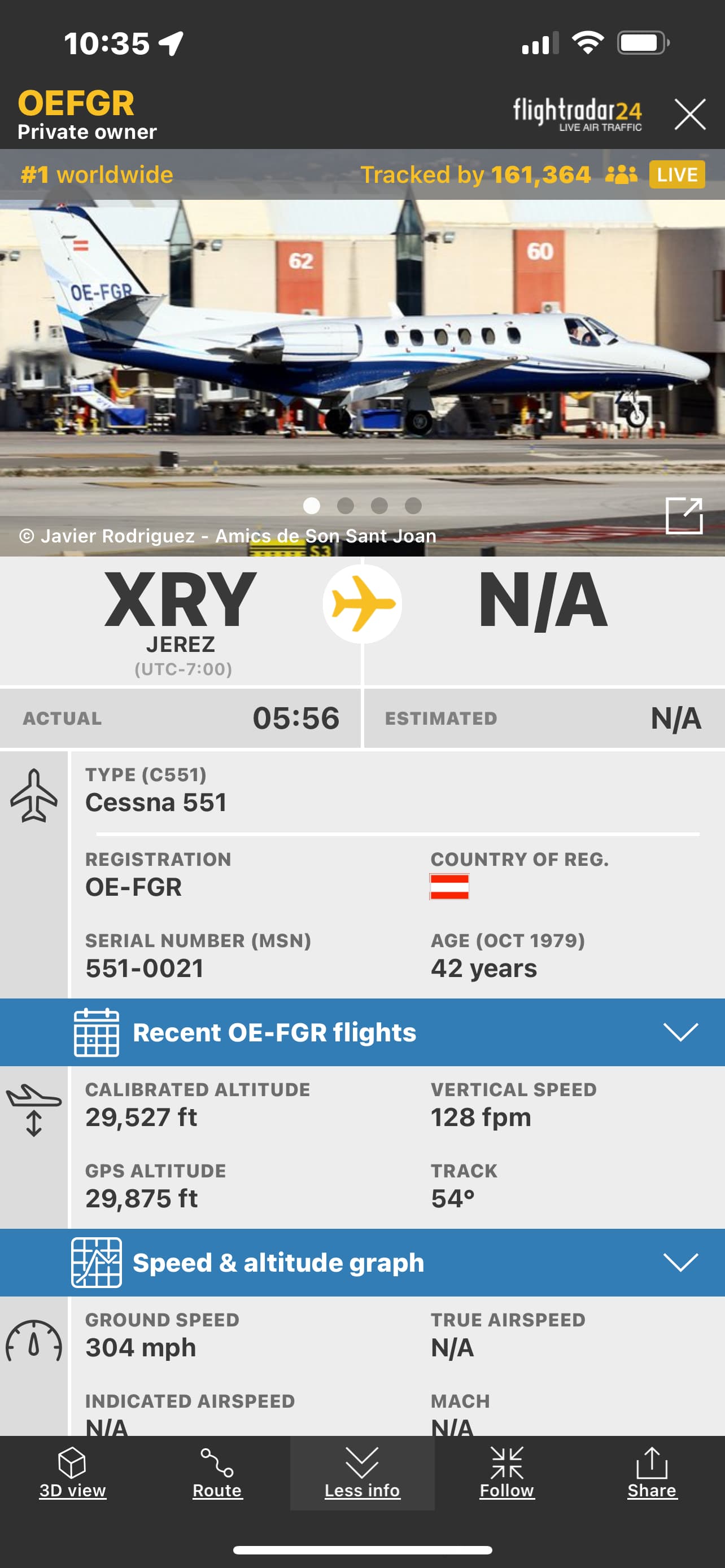This screenshot has width=725, height=1568.
Task: Close the OEFGR flight details panel
Action: click(689, 115)
